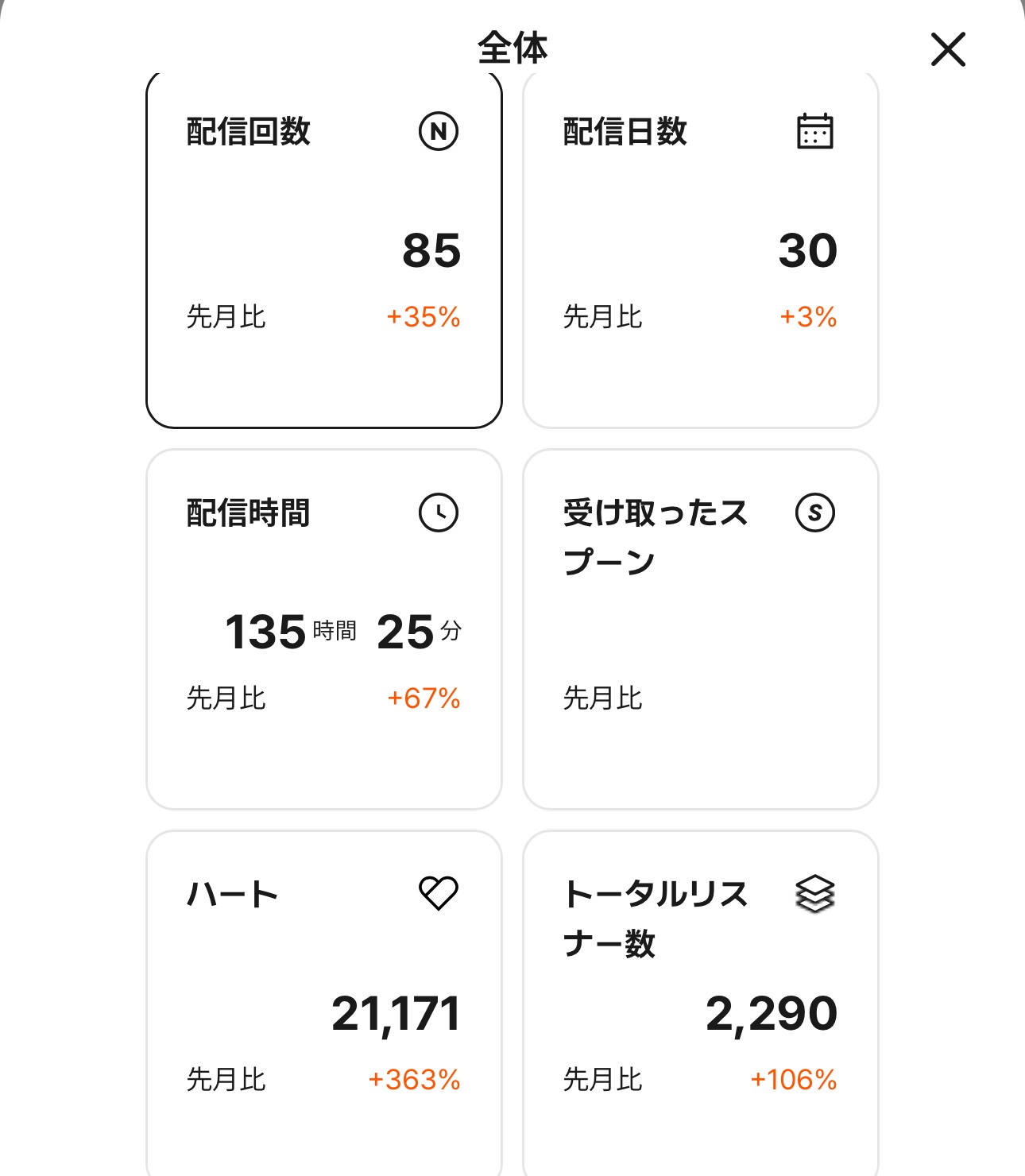Click the 135時間 25分 duration value

pos(343,632)
